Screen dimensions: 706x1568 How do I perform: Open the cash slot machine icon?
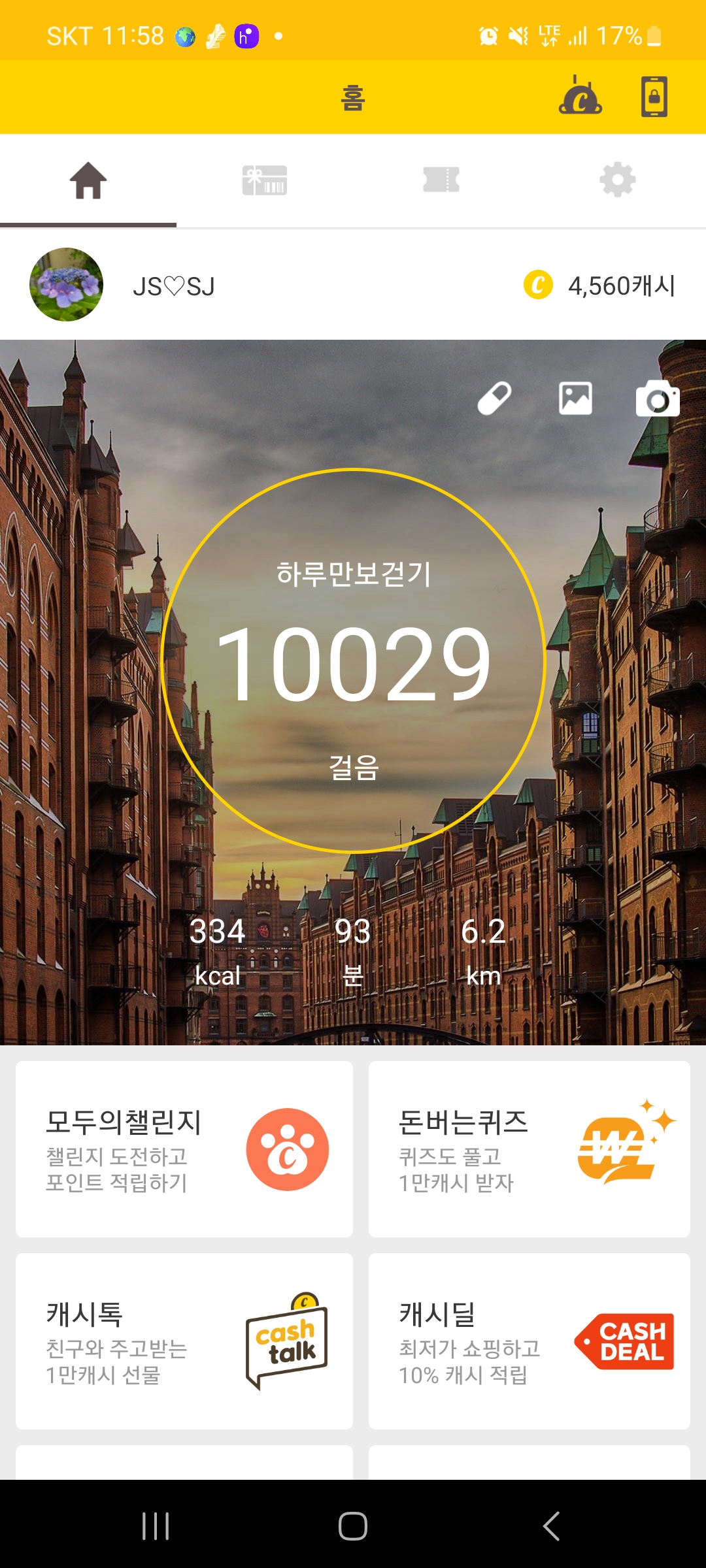[580, 97]
